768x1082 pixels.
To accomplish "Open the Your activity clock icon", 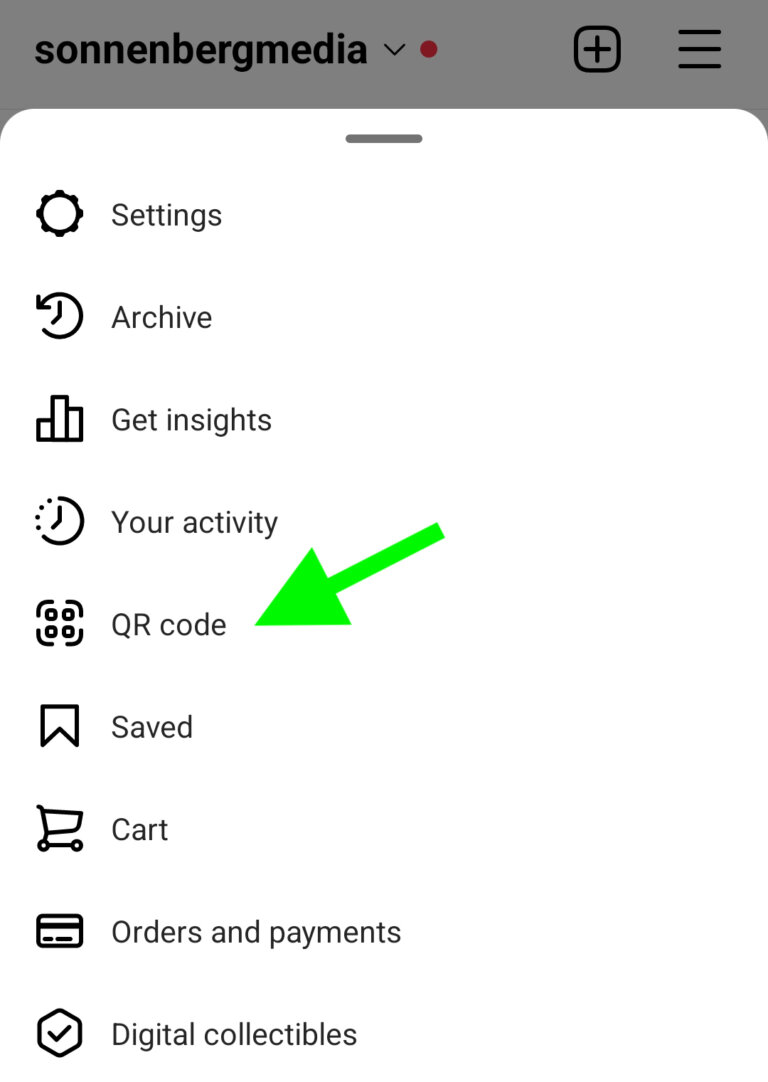I will click(60, 521).
